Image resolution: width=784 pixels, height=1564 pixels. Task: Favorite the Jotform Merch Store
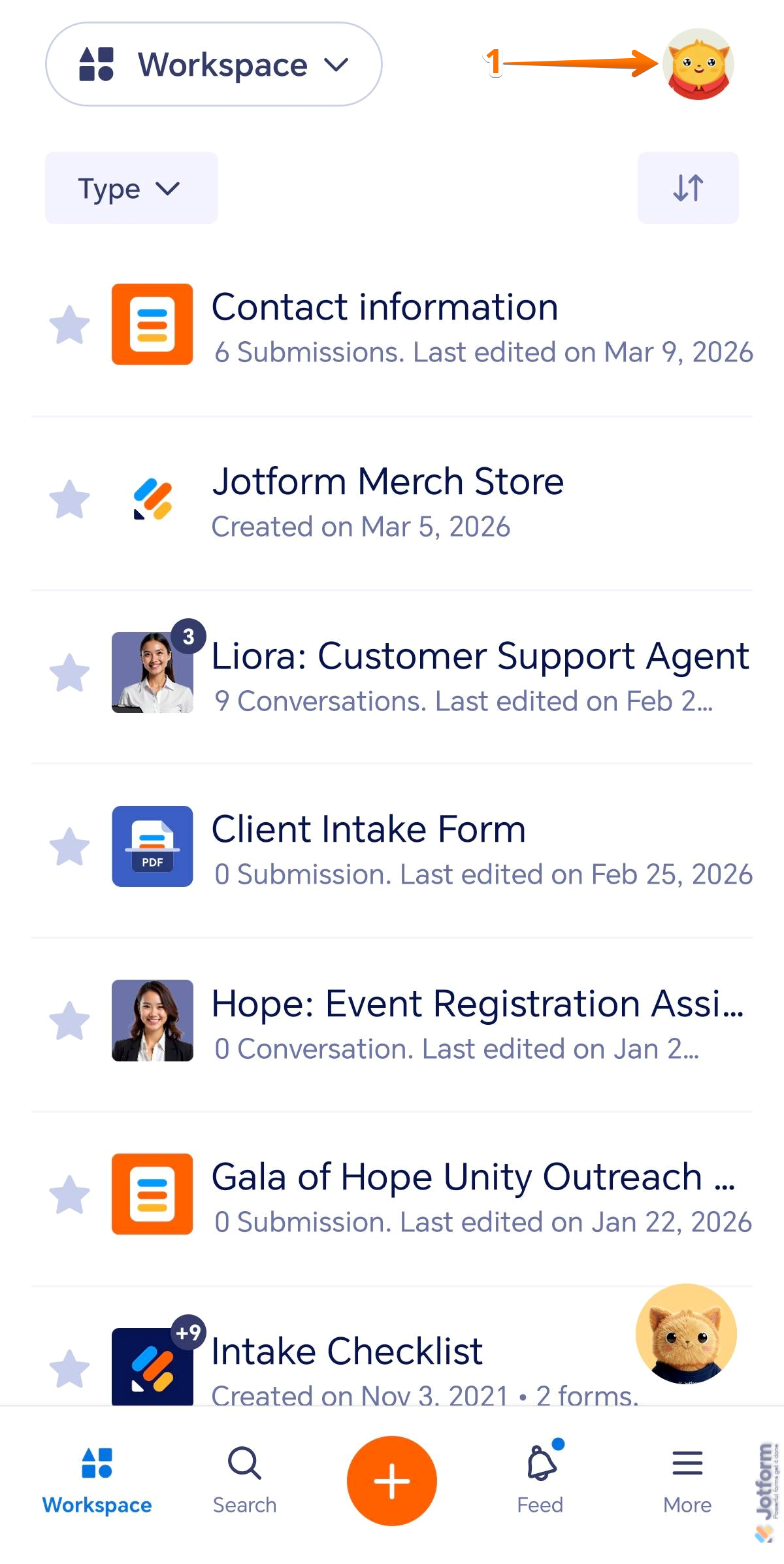coord(70,498)
